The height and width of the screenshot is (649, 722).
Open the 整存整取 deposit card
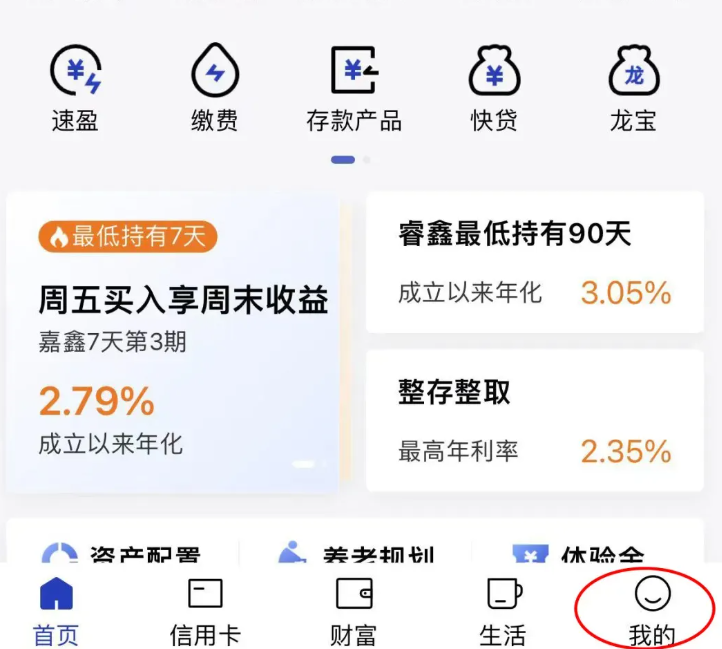[x=534, y=420]
